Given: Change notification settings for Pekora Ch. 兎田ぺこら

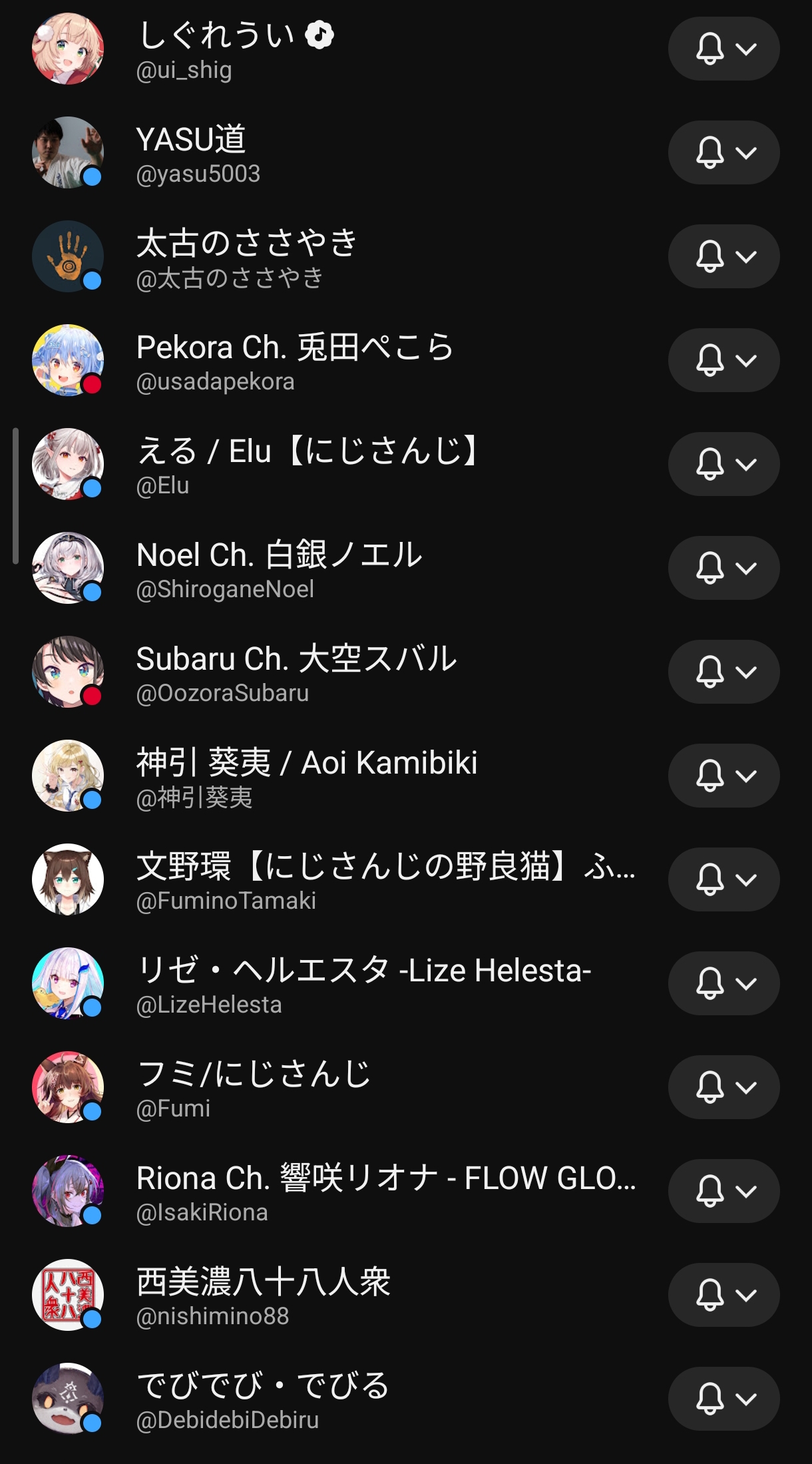Looking at the screenshot, I should pyautogui.click(x=723, y=361).
